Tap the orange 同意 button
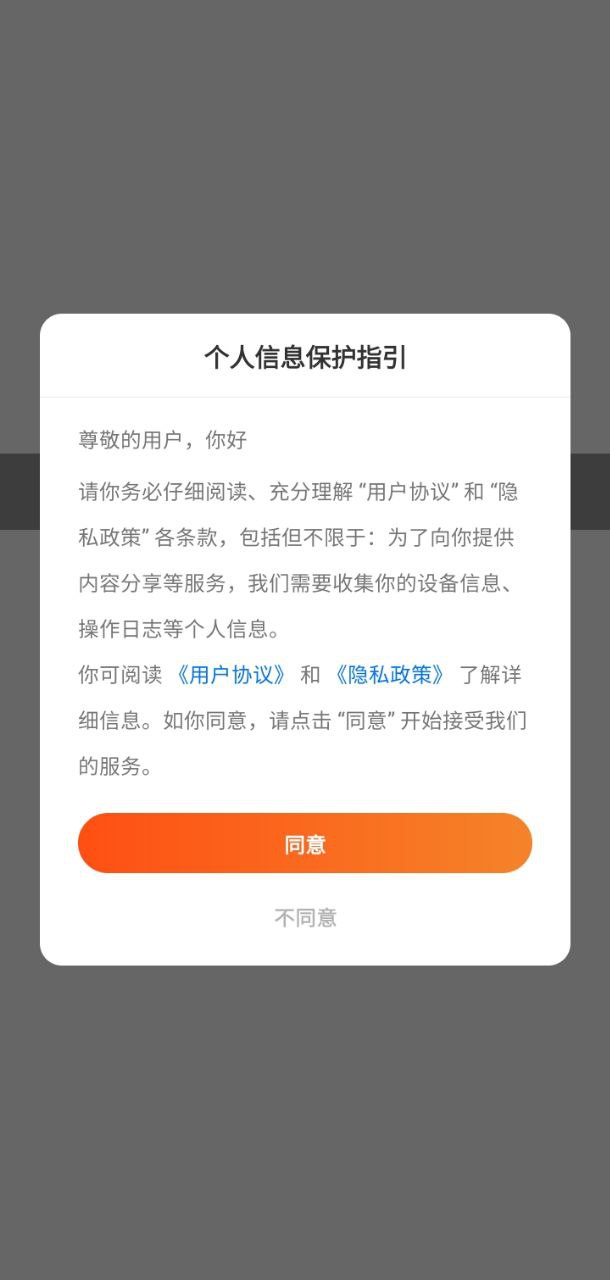The width and height of the screenshot is (610, 1280). (x=305, y=843)
